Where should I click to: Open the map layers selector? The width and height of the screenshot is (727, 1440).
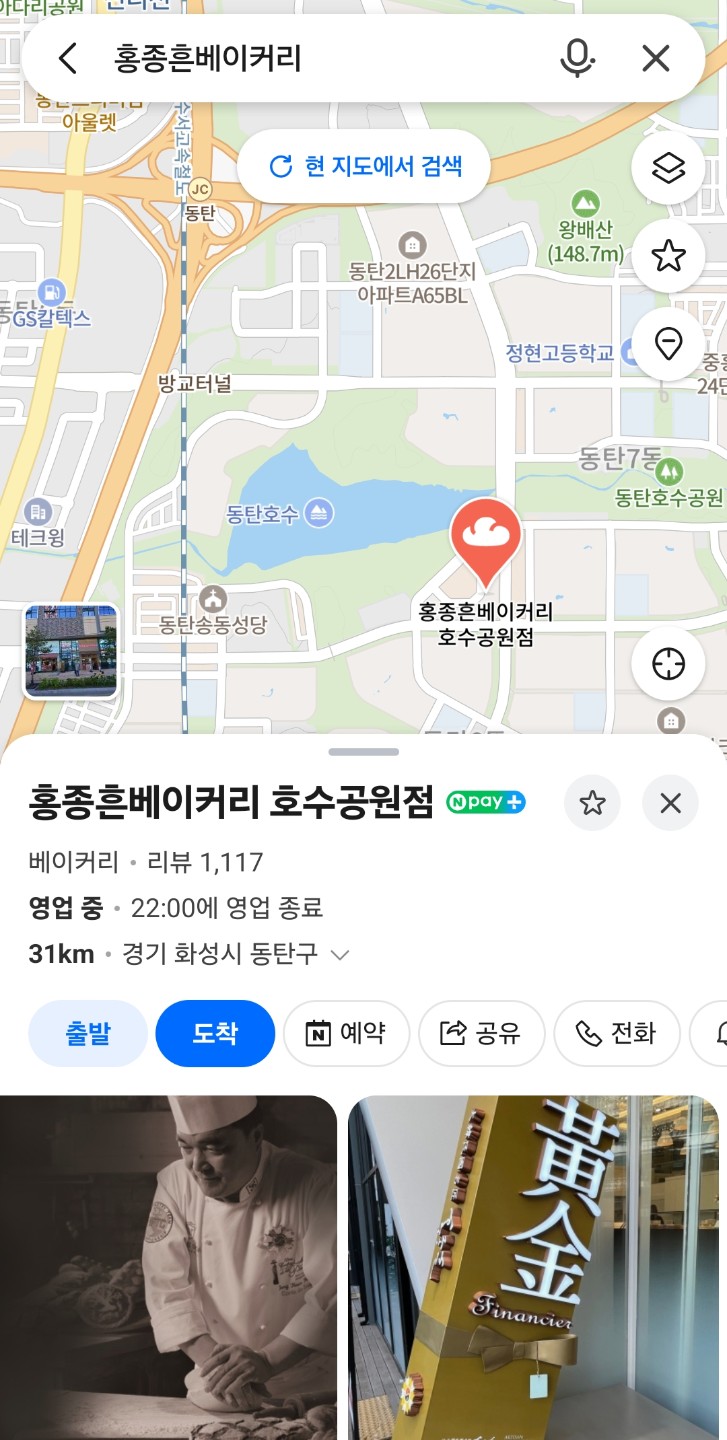(668, 168)
